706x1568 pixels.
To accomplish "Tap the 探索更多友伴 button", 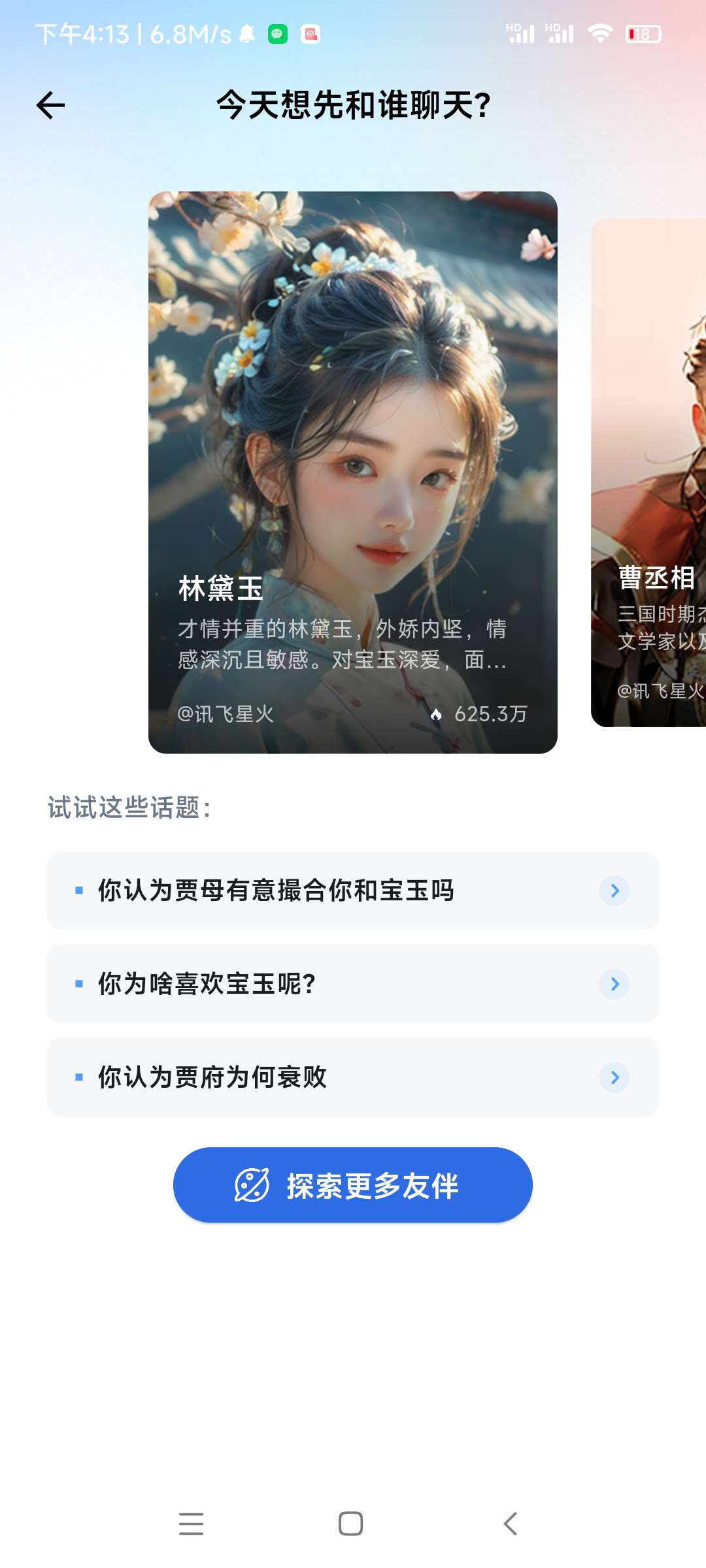I will (352, 1185).
